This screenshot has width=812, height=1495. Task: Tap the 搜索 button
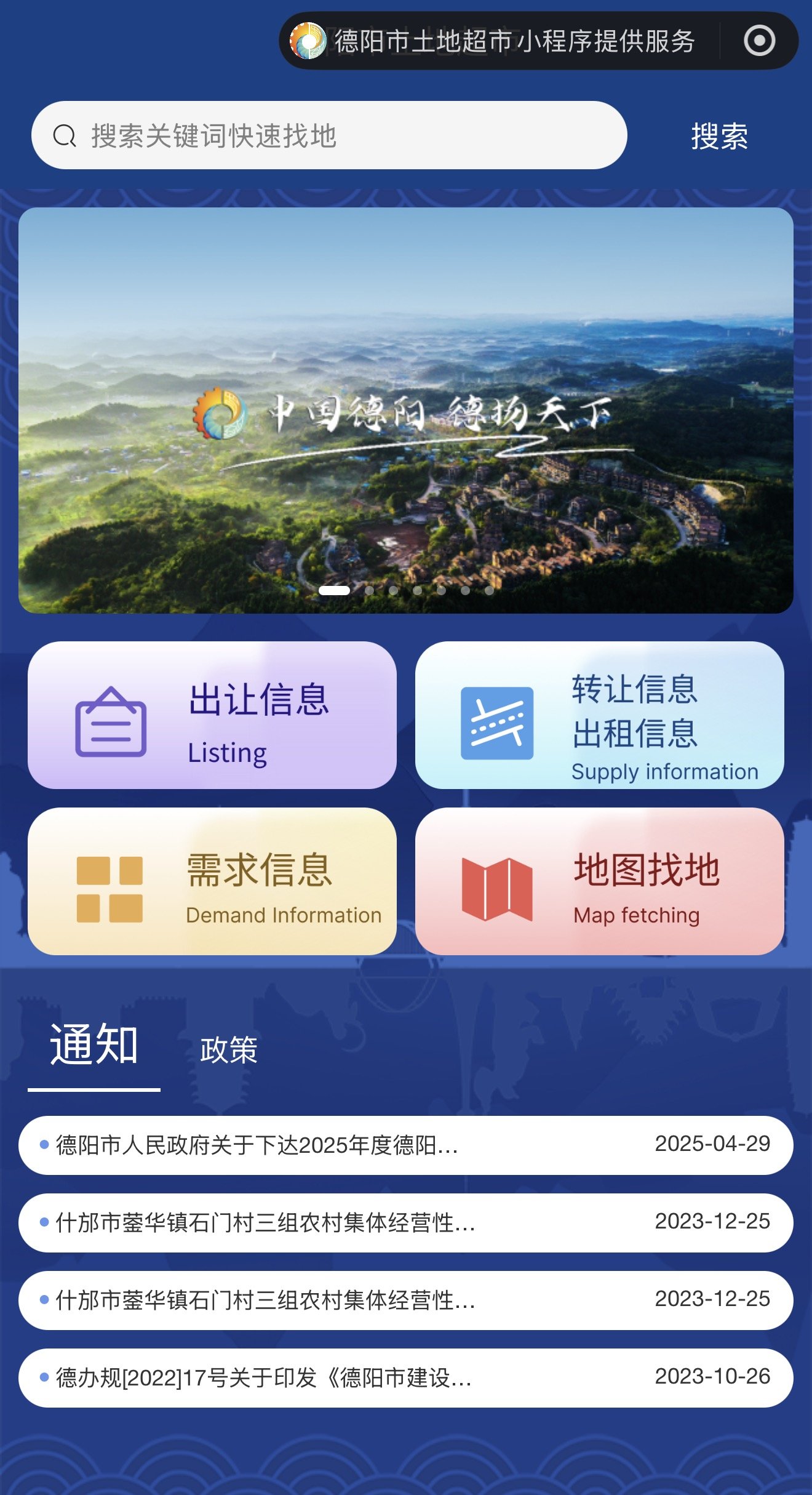719,136
